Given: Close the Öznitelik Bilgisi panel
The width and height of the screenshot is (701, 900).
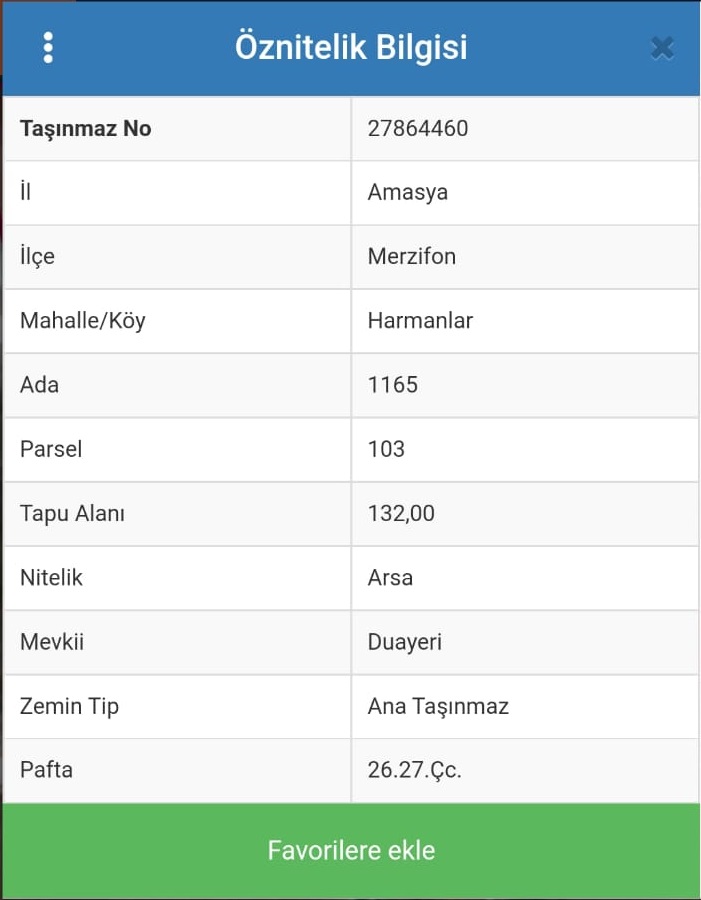Looking at the screenshot, I should tap(661, 47).
